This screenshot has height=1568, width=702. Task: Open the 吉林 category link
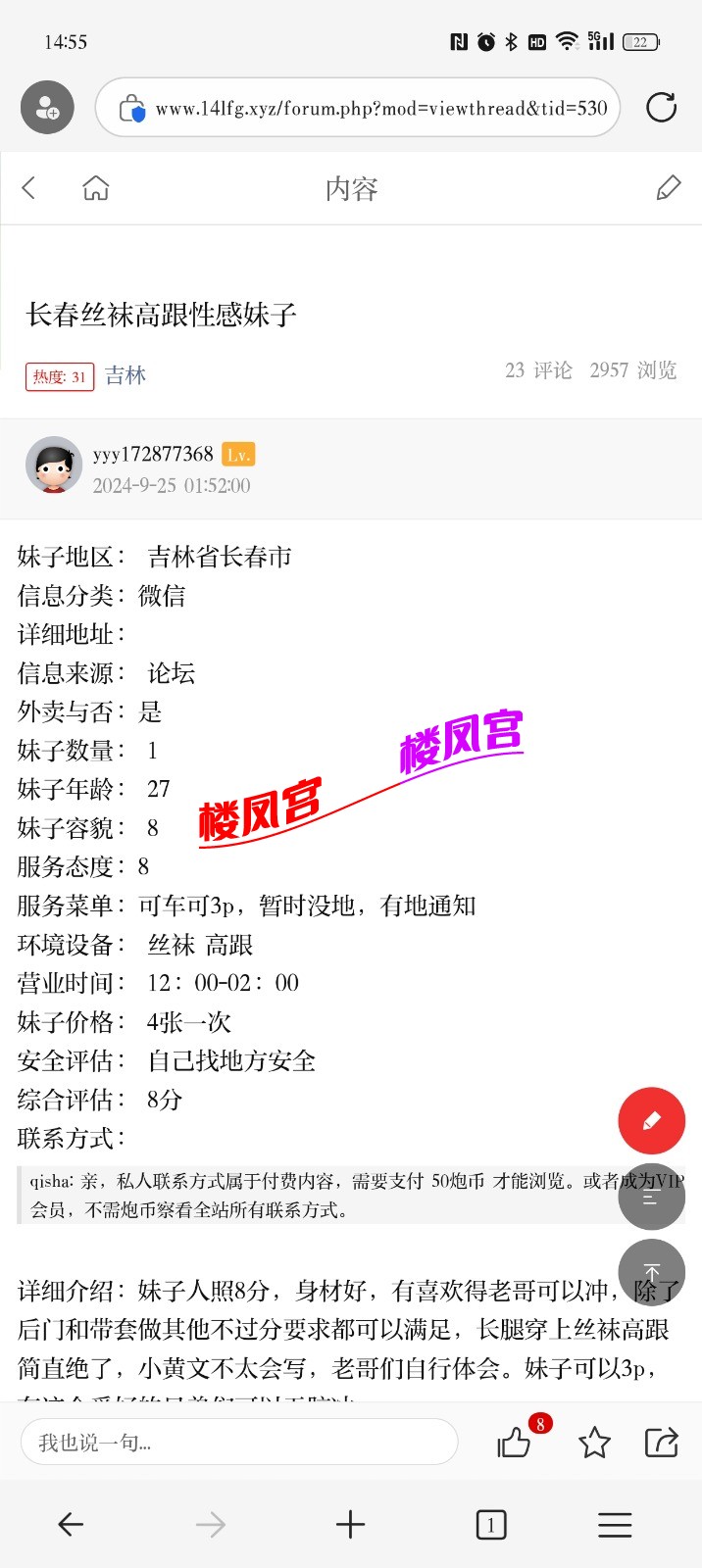coord(125,375)
